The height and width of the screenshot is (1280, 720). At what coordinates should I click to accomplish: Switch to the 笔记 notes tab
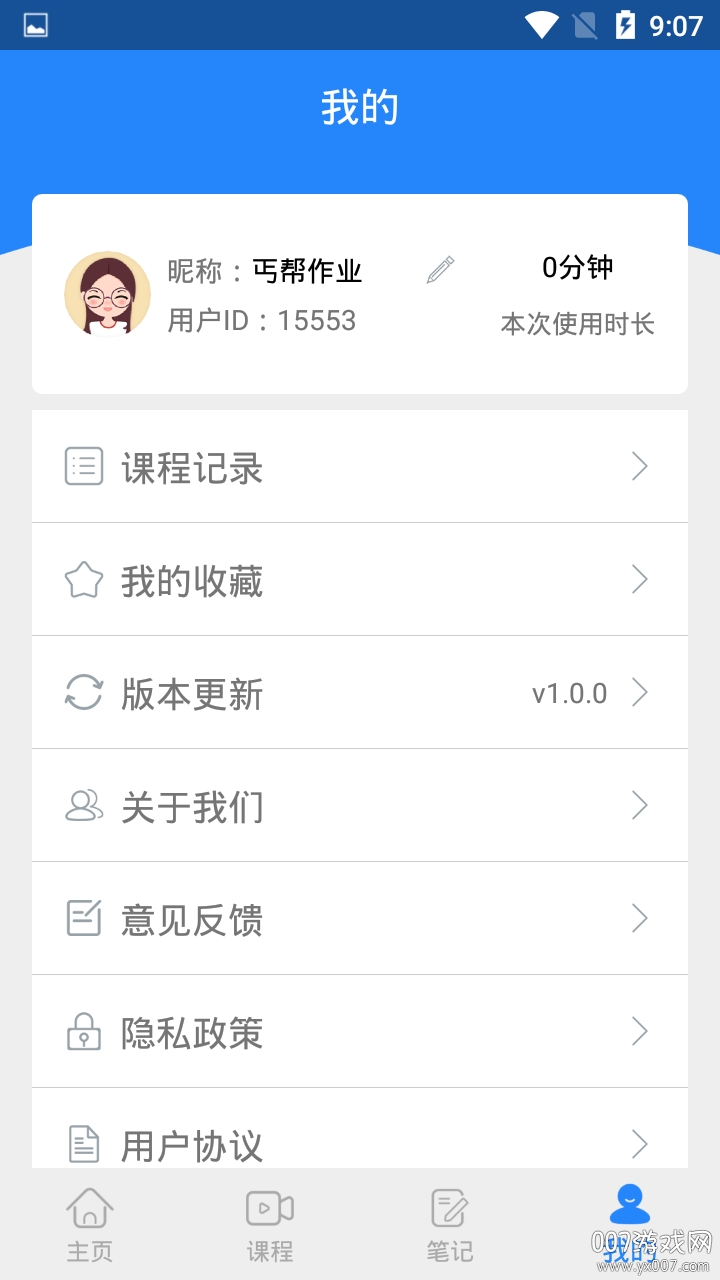tap(450, 1224)
